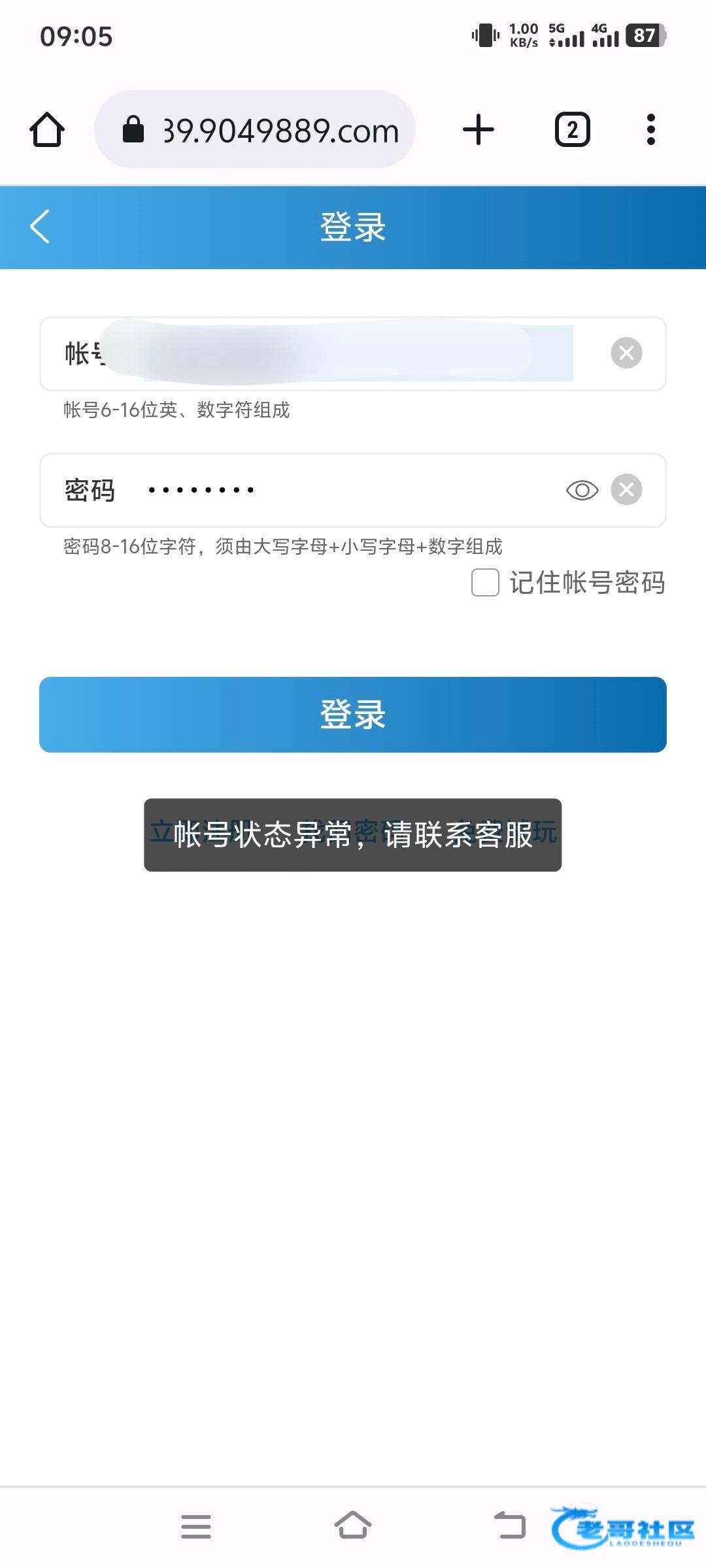The width and height of the screenshot is (706, 1568).
Task: Open the browser home page
Action: point(47,129)
